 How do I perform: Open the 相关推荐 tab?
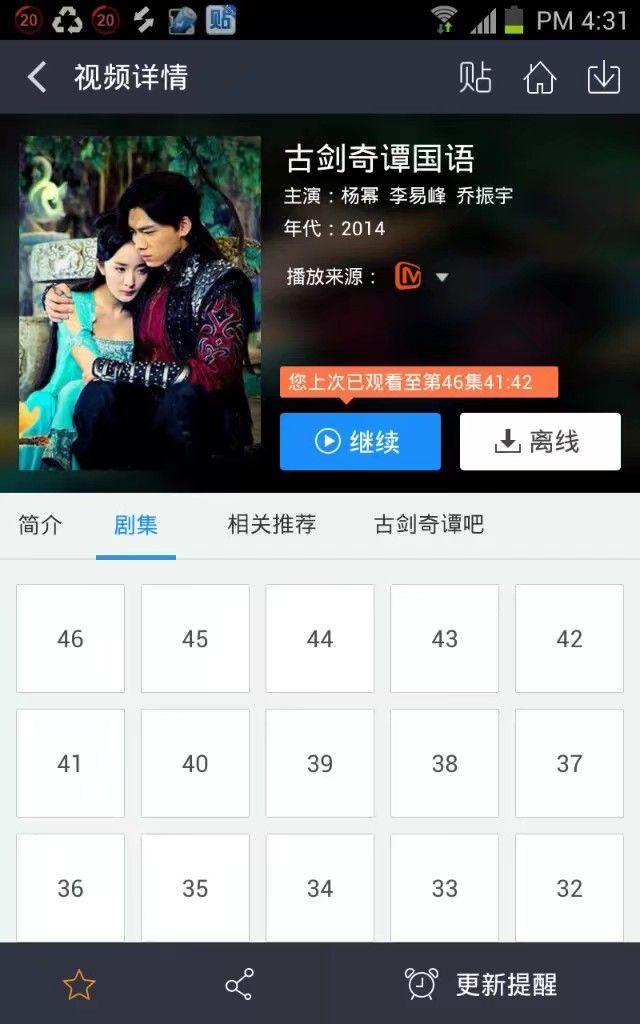[x=272, y=524]
